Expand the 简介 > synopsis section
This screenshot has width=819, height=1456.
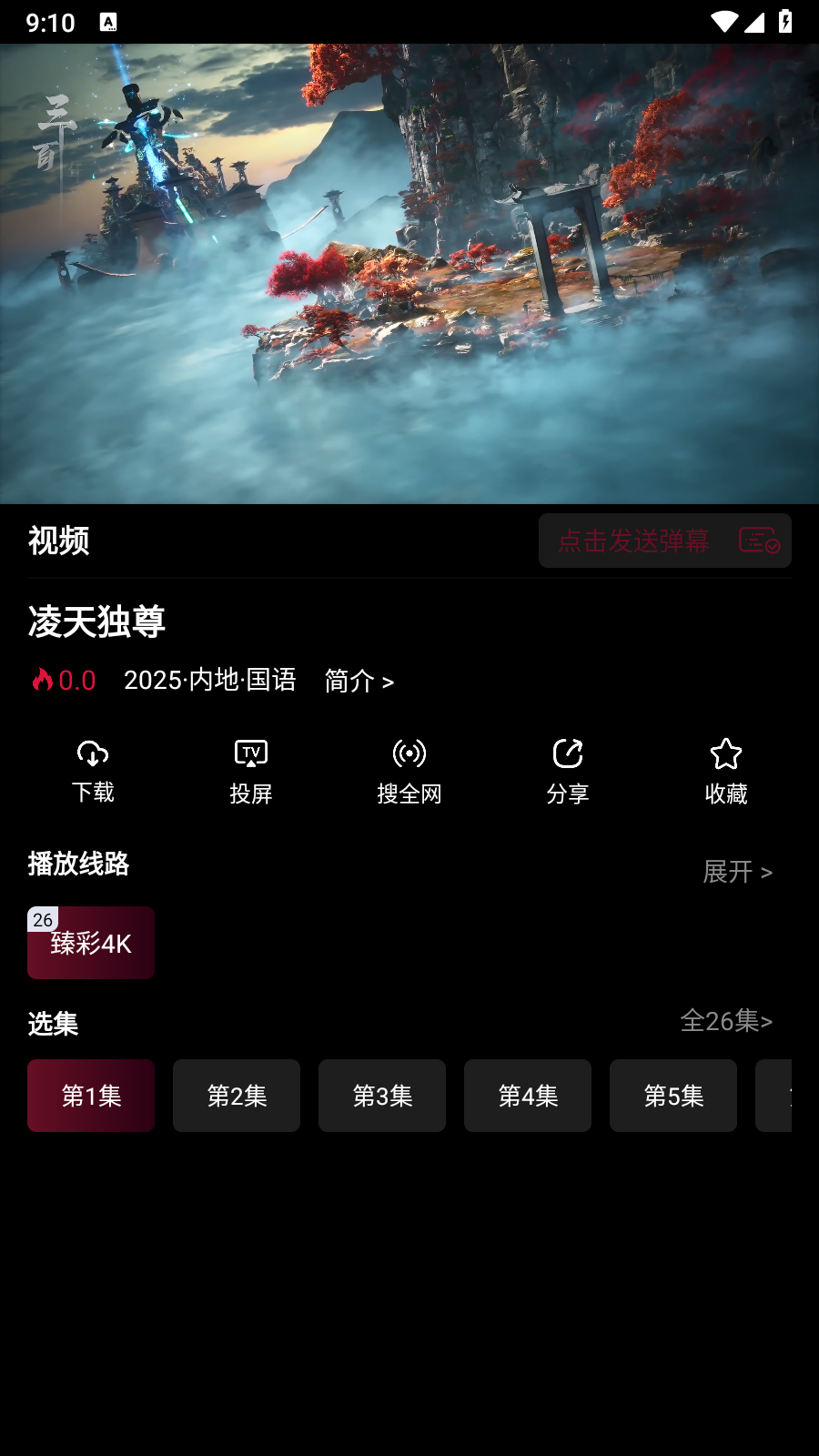click(359, 681)
